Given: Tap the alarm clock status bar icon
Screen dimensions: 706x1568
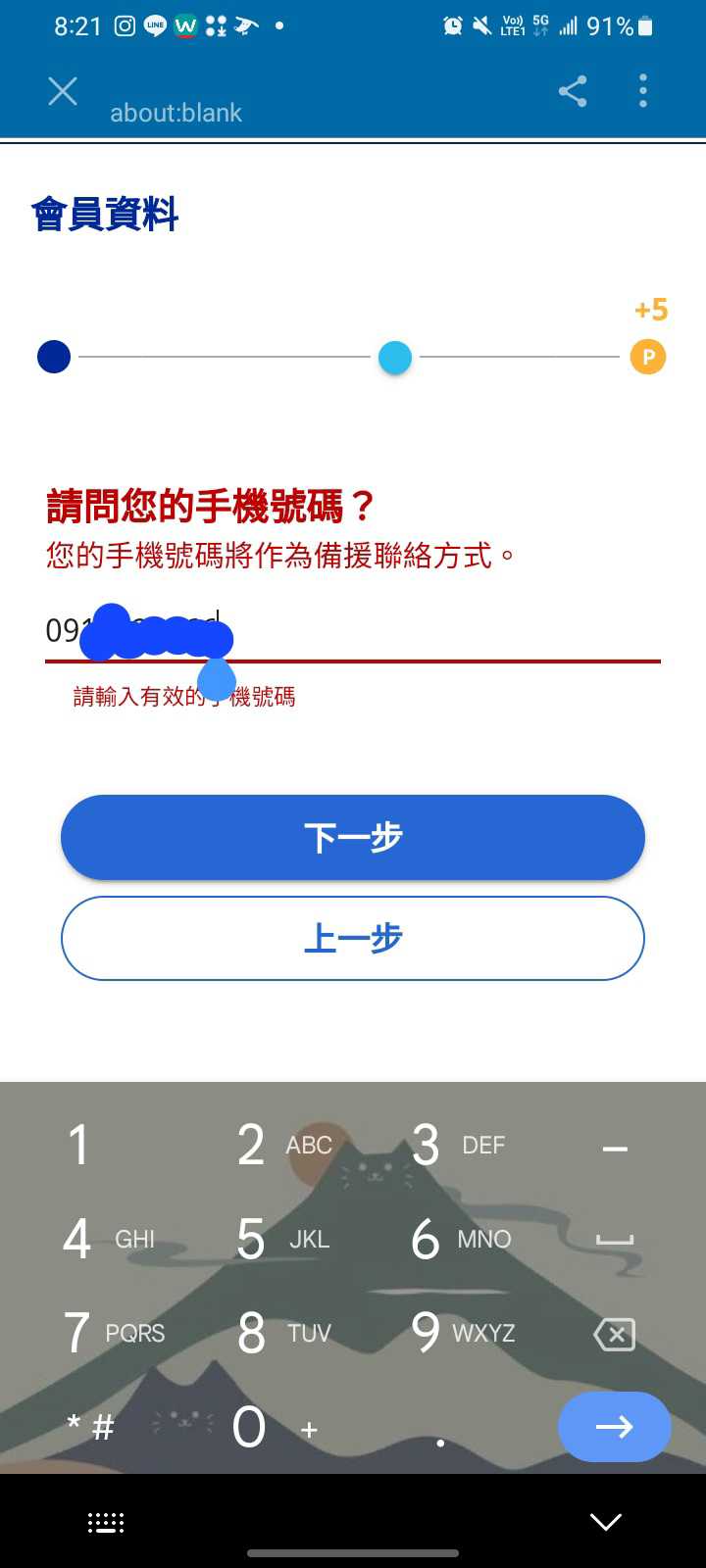Looking at the screenshot, I should [451, 24].
